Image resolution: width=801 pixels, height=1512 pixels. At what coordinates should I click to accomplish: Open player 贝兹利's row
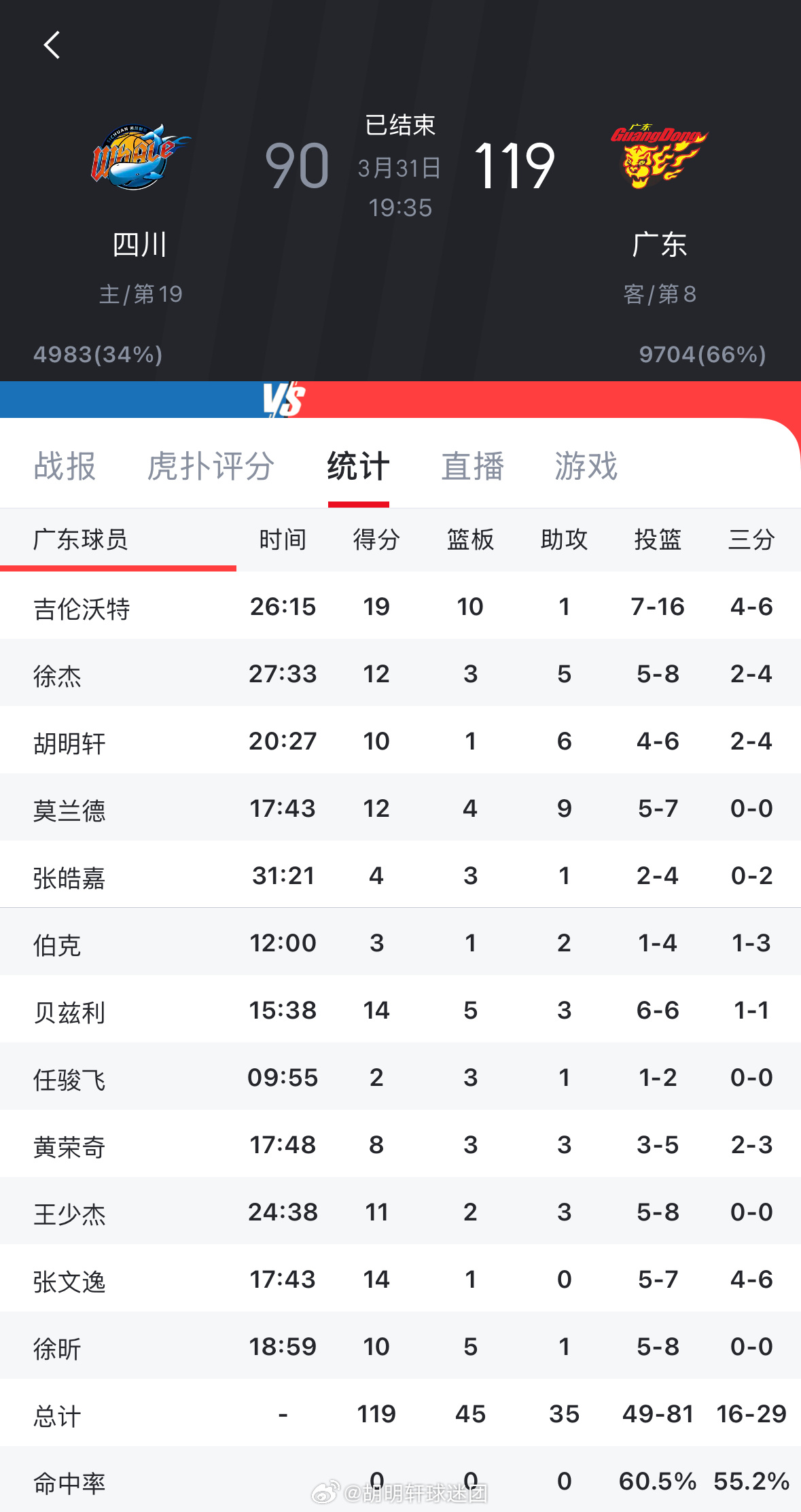(x=400, y=1009)
